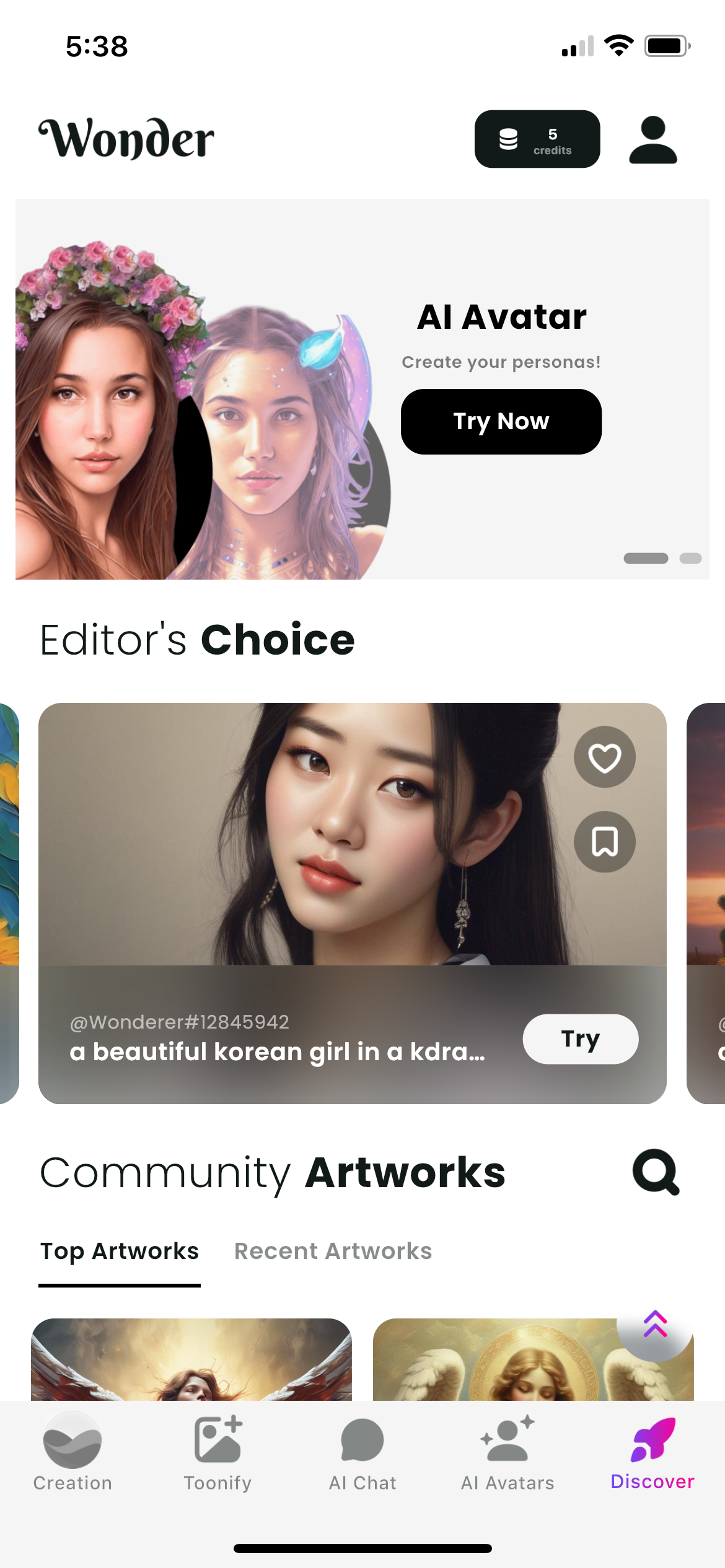Image resolution: width=725 pixels, height=1568 pixels.
Task: Tap the scroll-to-top double chevron
Action: click(x=654, y=1325)
